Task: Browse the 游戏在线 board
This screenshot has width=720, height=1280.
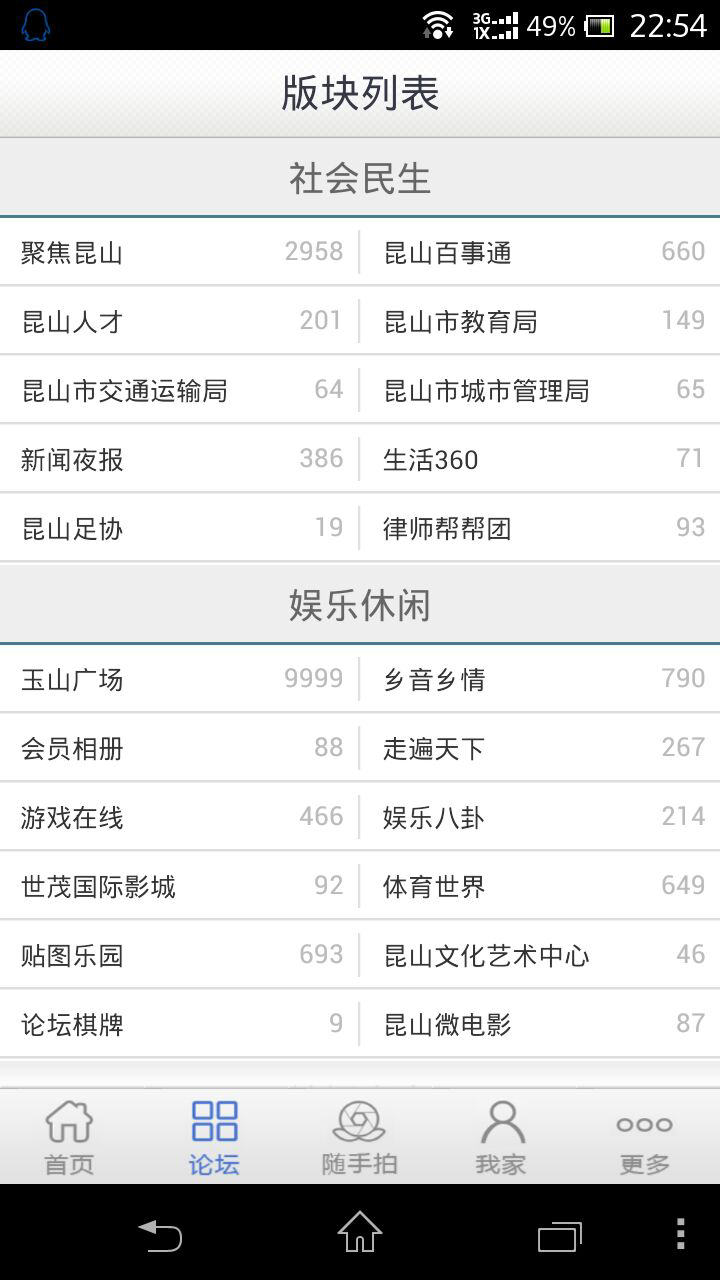Action: pyautogui.click(x=180, y=817)
